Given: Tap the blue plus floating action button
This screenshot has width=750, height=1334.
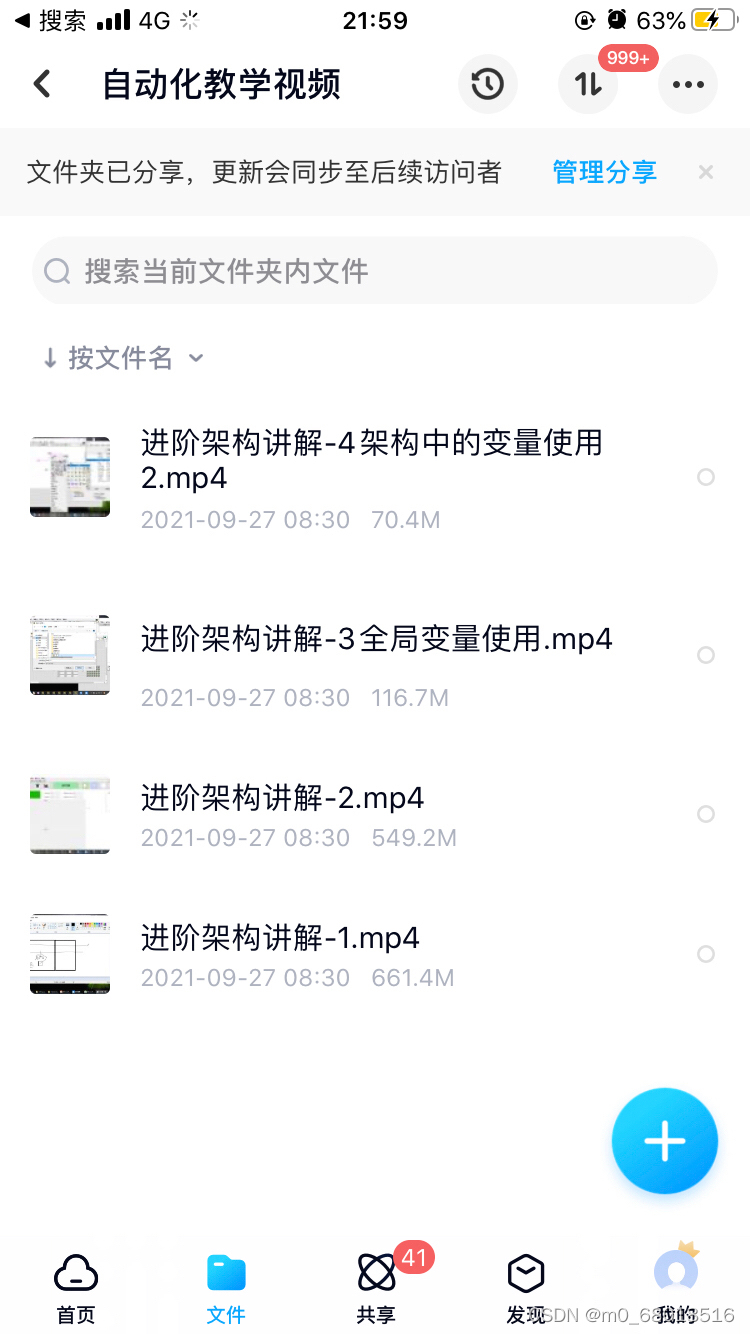Looking at the screenshot, I should click(664, 1140).
